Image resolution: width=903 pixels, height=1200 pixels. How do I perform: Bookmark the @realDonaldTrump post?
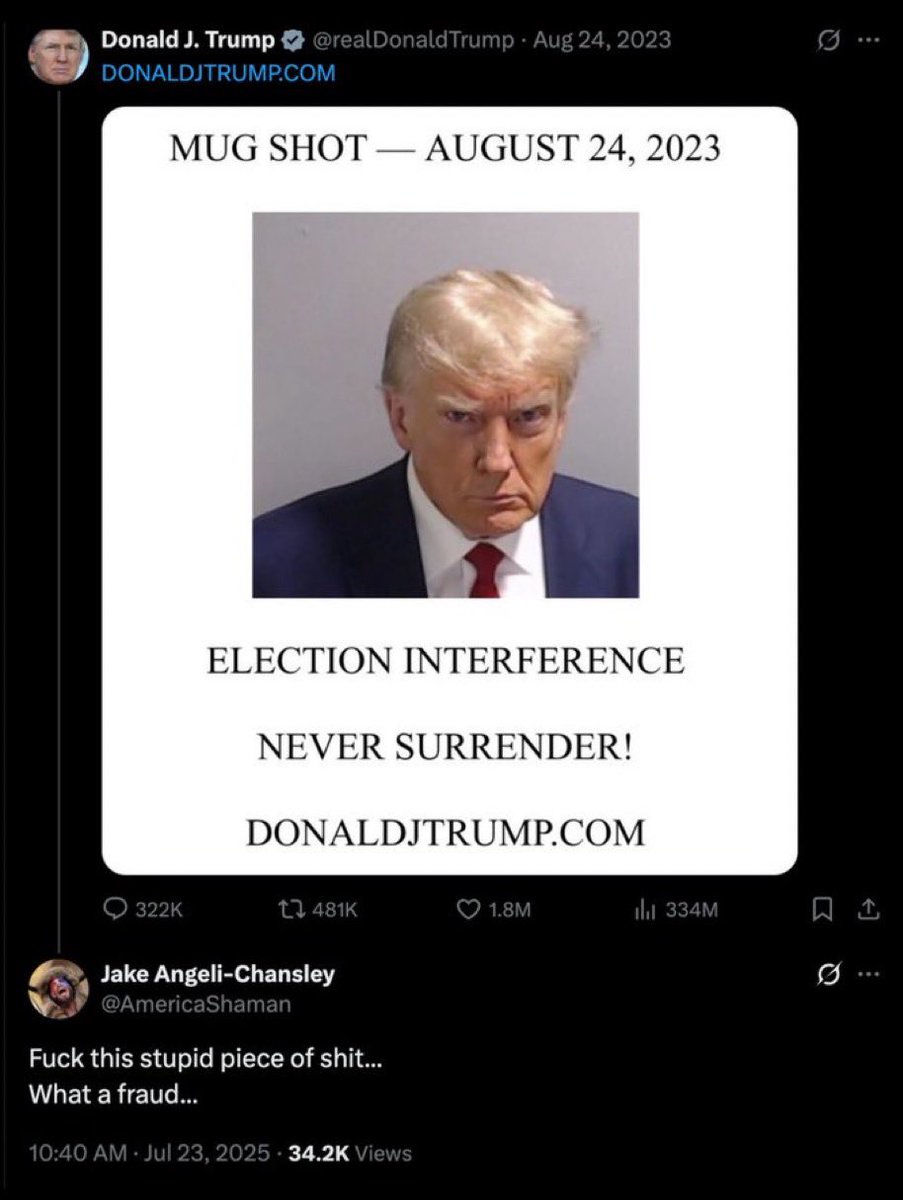click(823, 909)
